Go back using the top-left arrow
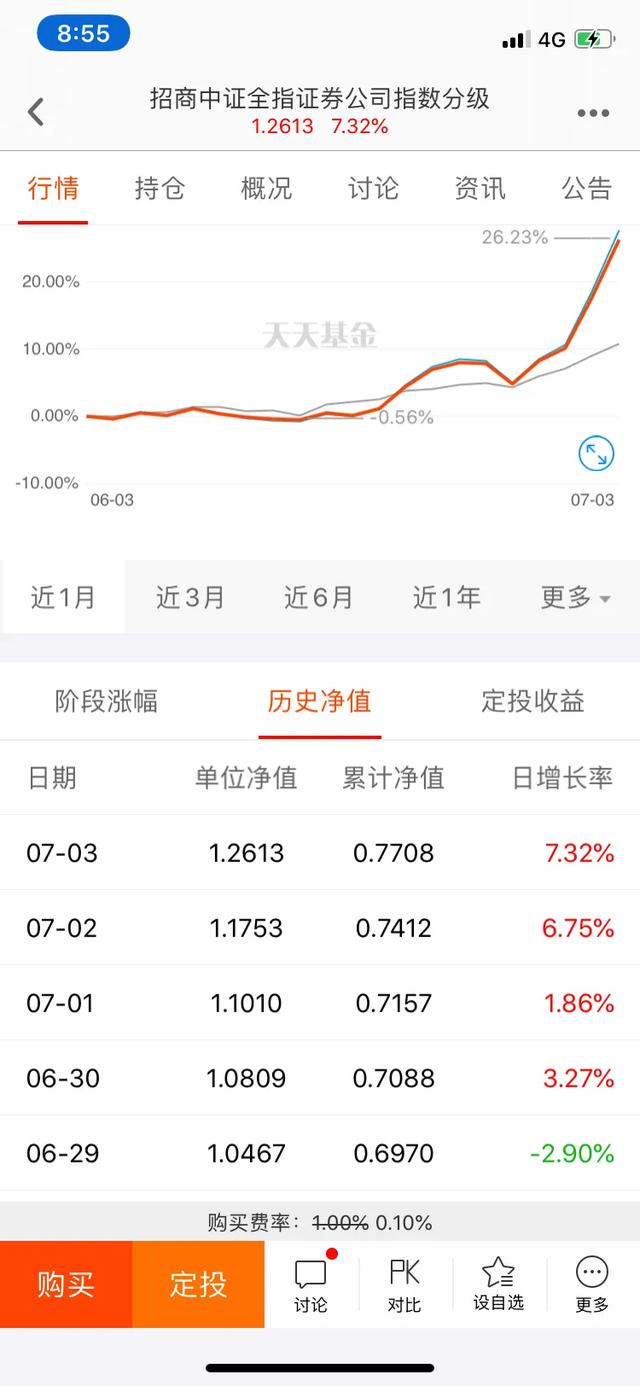 (36, 112)
